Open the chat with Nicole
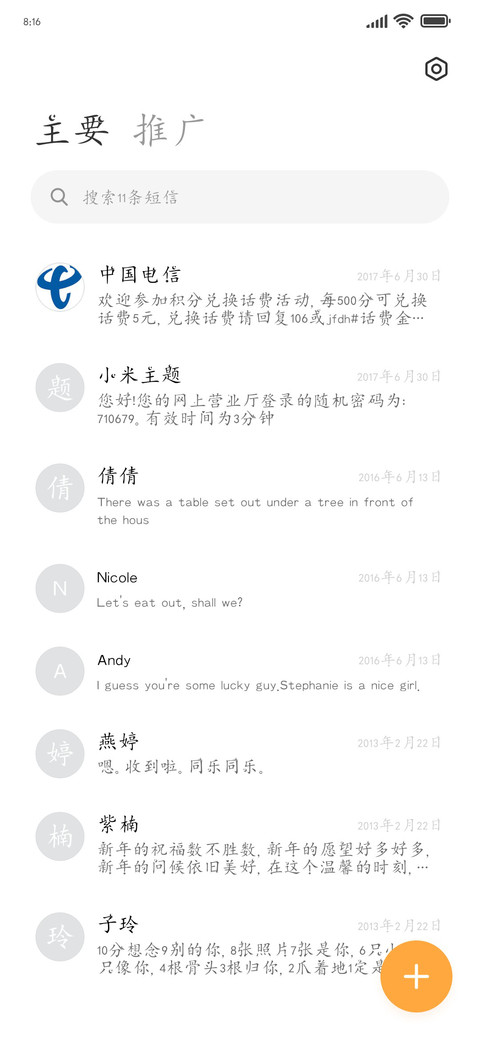 [240, 589]
